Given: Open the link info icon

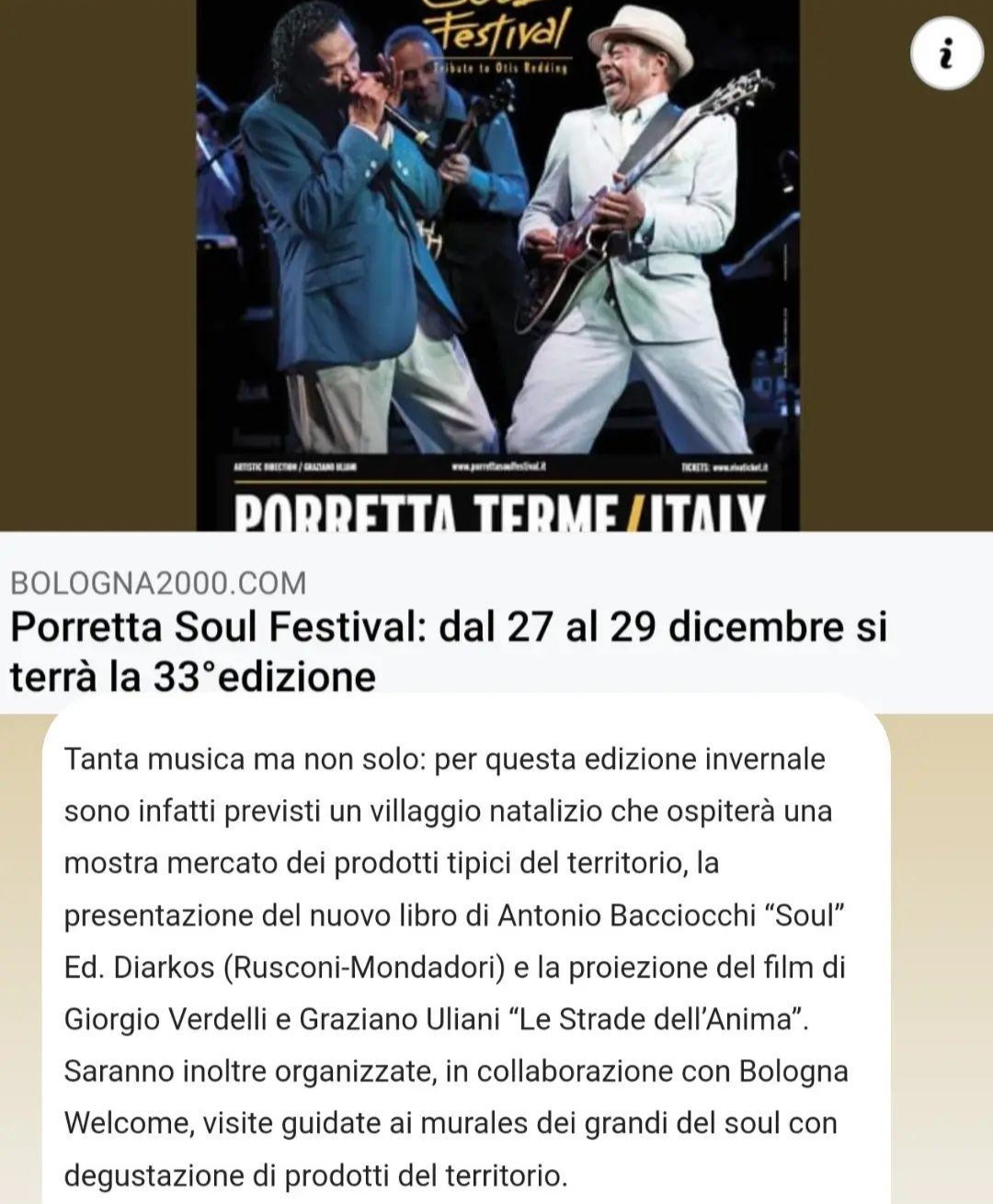Looking at the screenshot, I should pos(946,55).
